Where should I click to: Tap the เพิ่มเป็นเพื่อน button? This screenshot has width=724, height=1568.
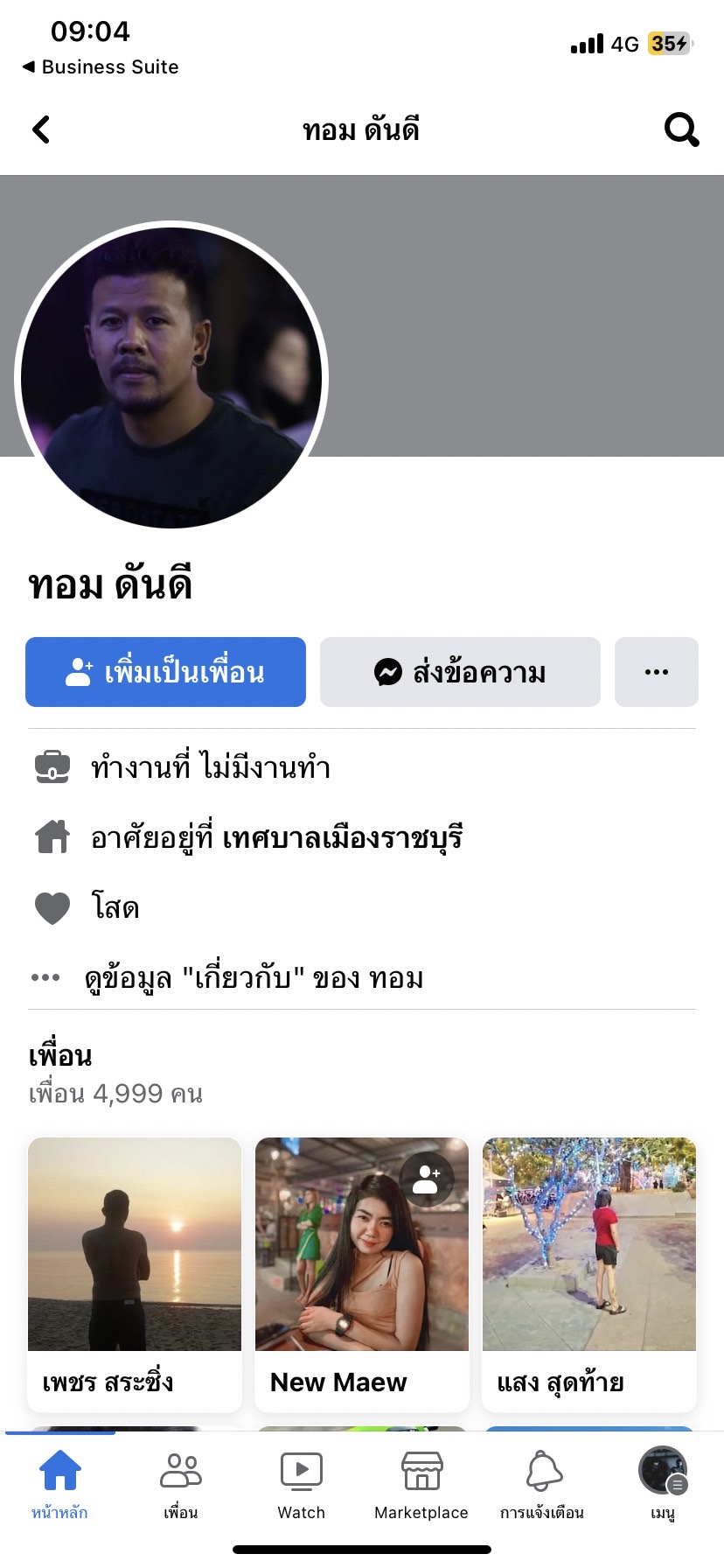coord(165,672)
